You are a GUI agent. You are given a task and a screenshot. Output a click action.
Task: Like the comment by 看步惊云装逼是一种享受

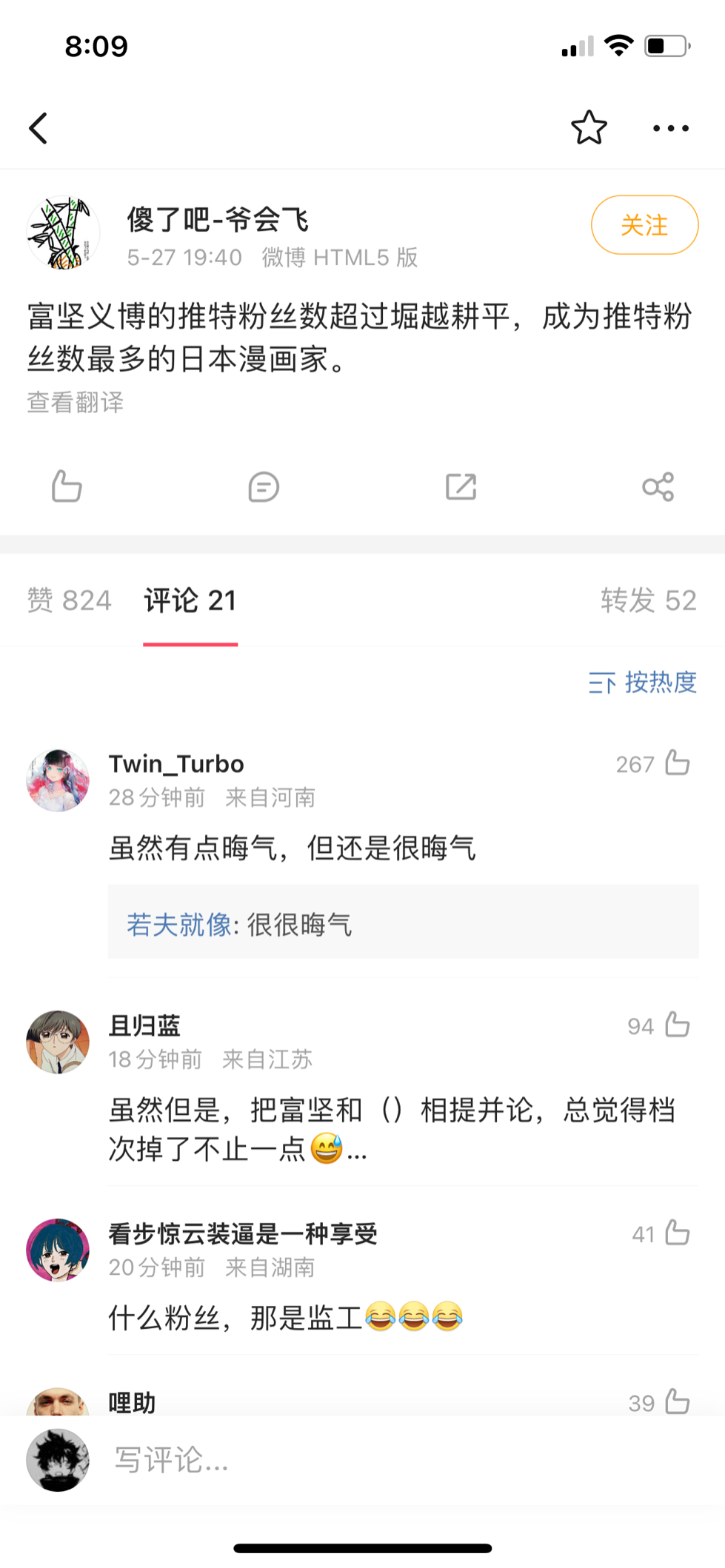677,1233
